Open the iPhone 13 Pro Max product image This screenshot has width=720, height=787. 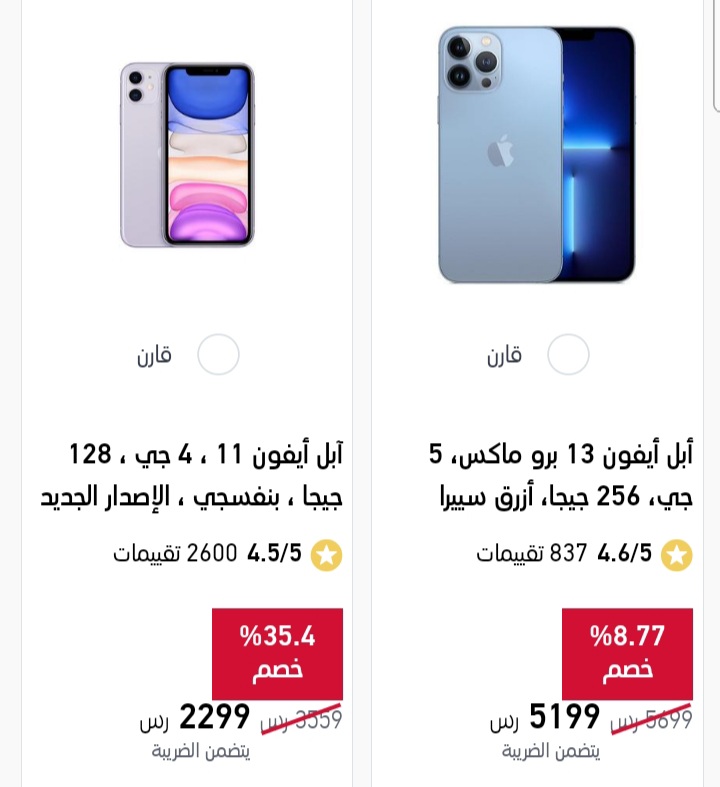pyautogui.click(x=537, y=155)
